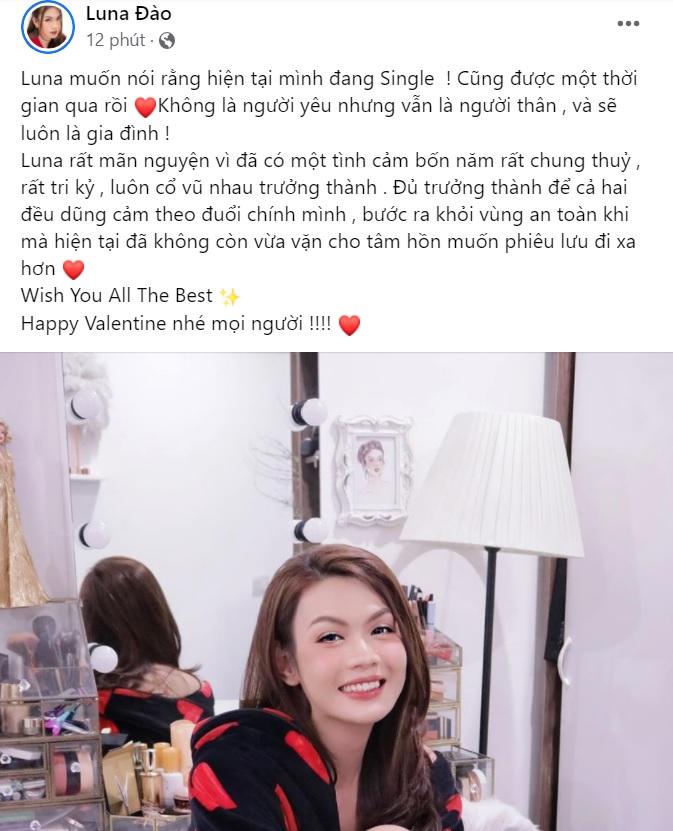View the post photo in full

(336, 590)
